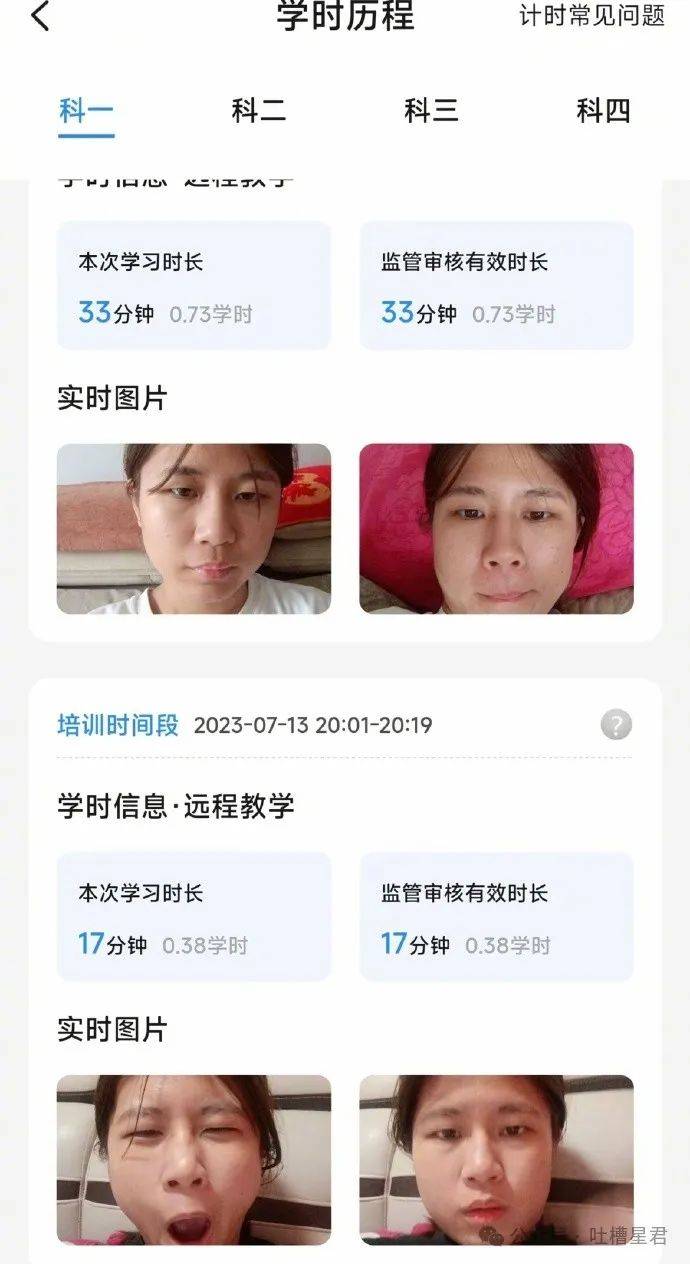This screenshot has width=690, height=1264.
Task: Select the 科一 tab
Action: pos(86,111)
